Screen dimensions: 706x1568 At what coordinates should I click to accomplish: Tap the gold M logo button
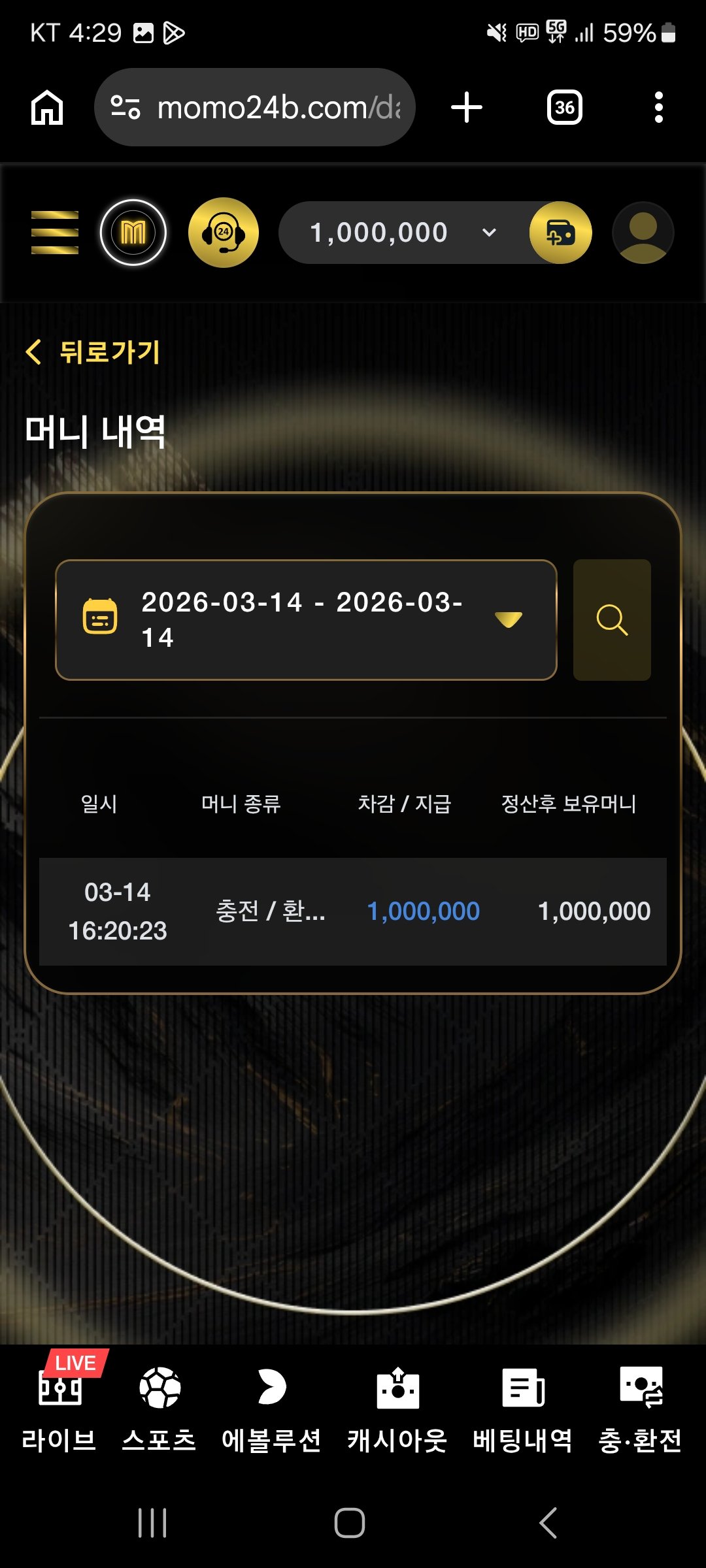point(133,233)
